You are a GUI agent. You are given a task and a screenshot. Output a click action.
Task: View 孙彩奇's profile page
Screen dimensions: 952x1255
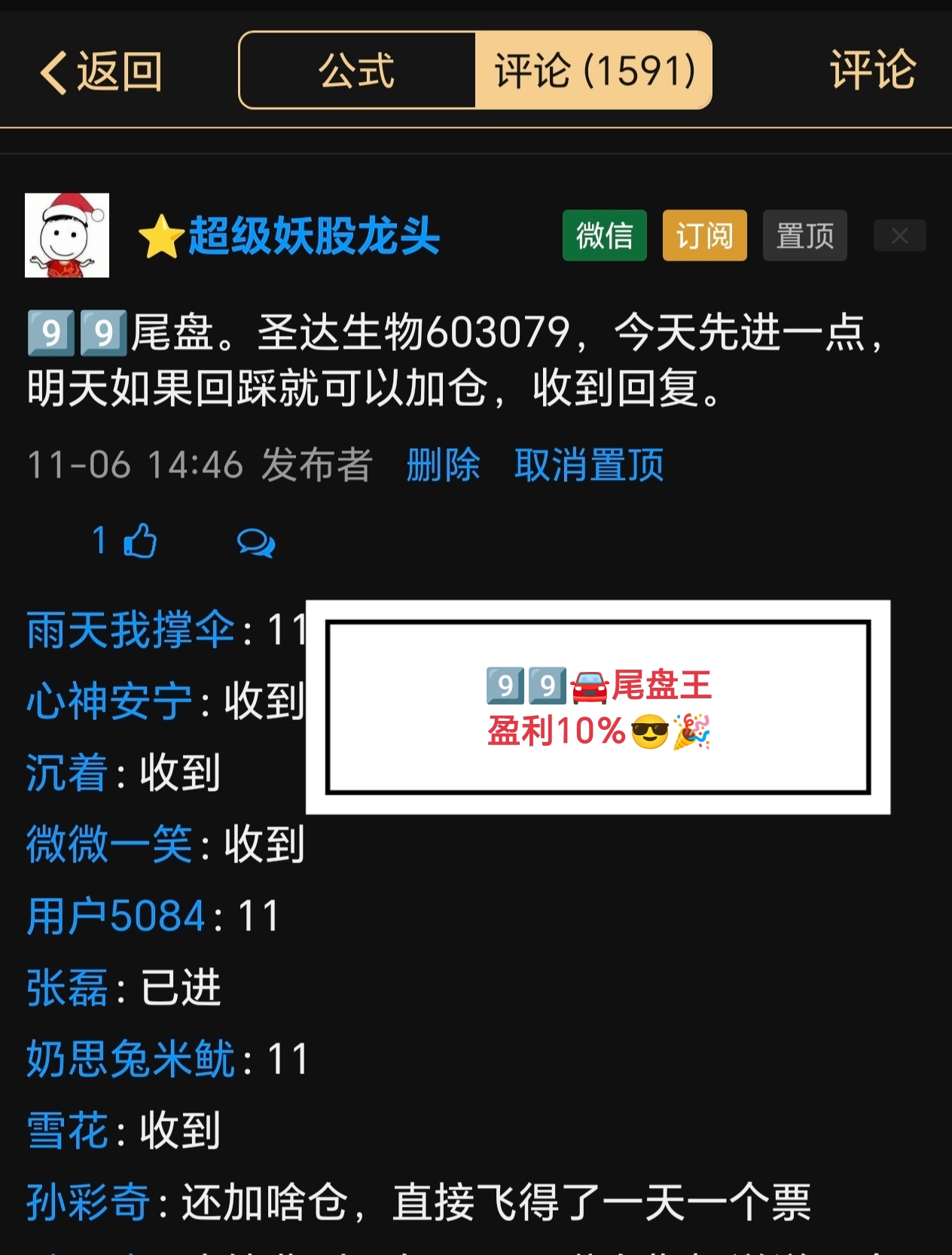tap(88, 1202)
